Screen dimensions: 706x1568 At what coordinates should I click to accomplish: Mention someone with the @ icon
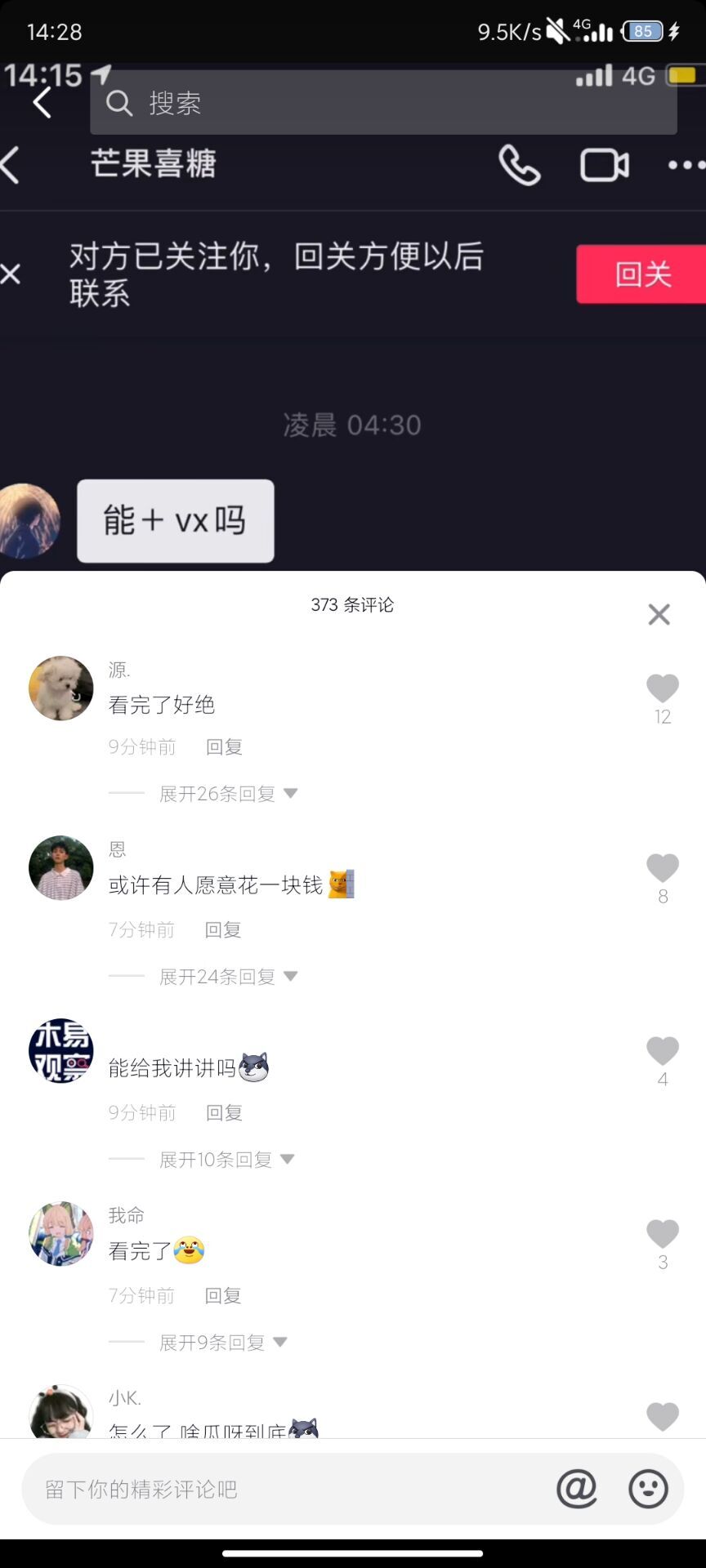coord(577,1489)
